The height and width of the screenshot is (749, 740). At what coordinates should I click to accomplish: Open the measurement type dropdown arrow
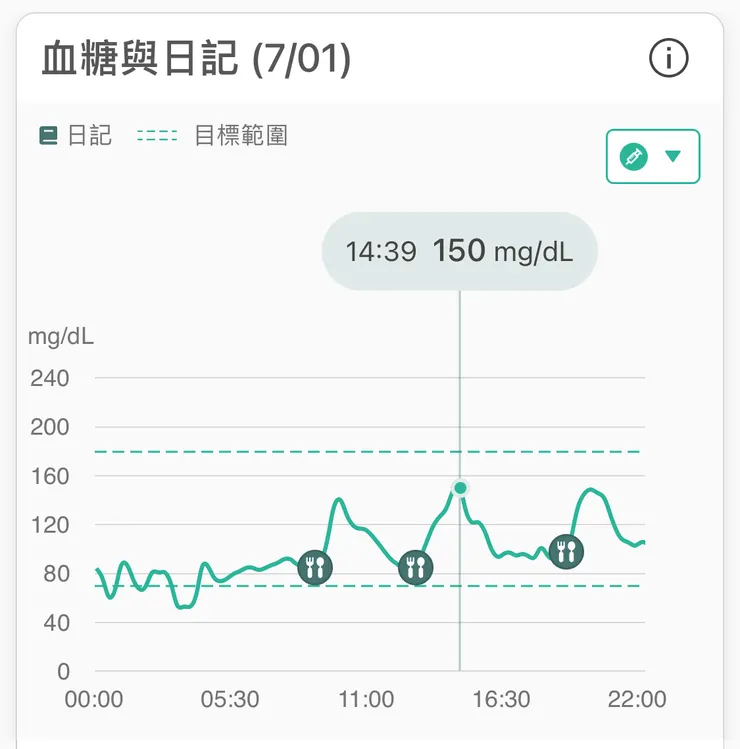(x=671, y=156)
